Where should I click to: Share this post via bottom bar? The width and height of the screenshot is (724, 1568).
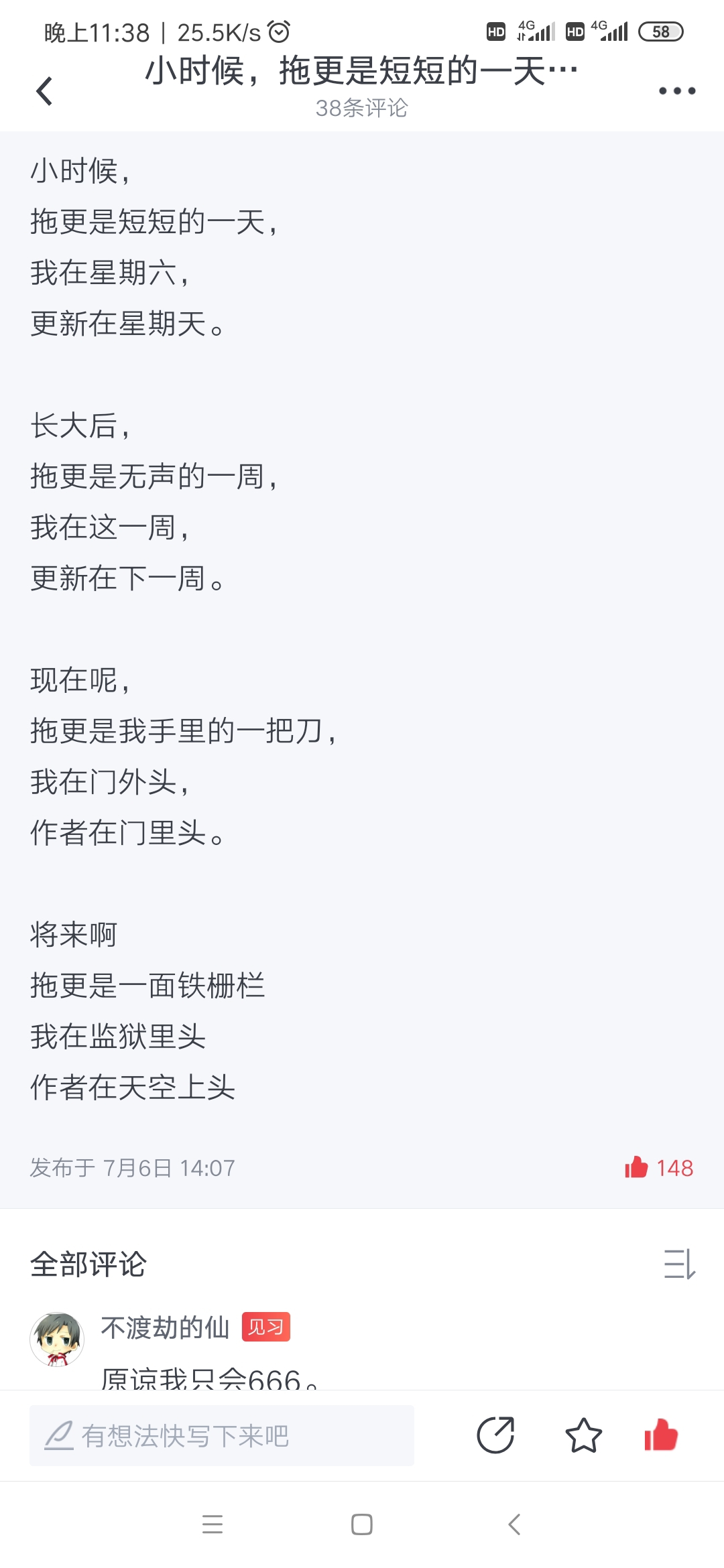495,1435
